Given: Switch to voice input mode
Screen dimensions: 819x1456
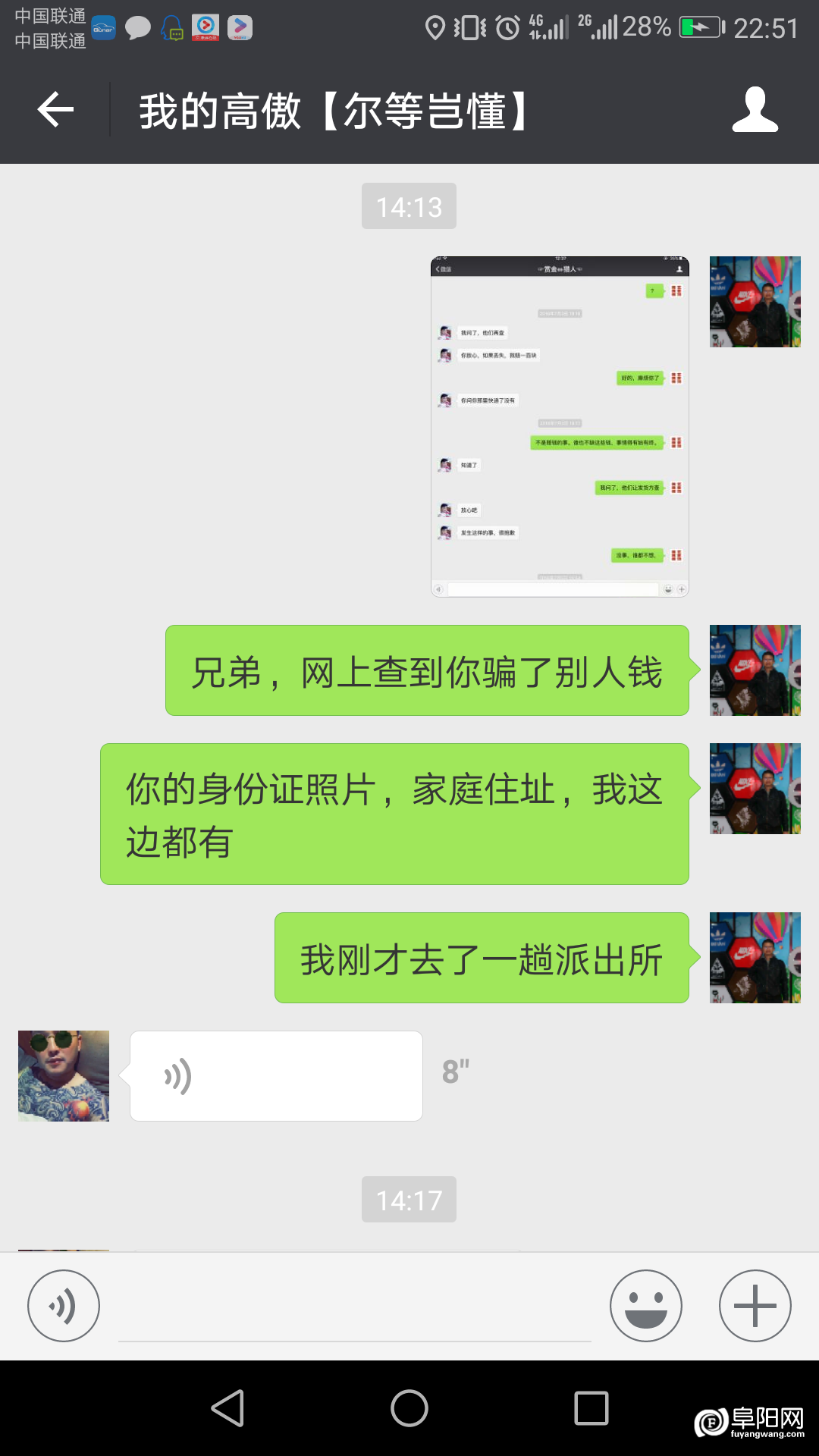Looking at the screenshot, I should point(64,1306).
